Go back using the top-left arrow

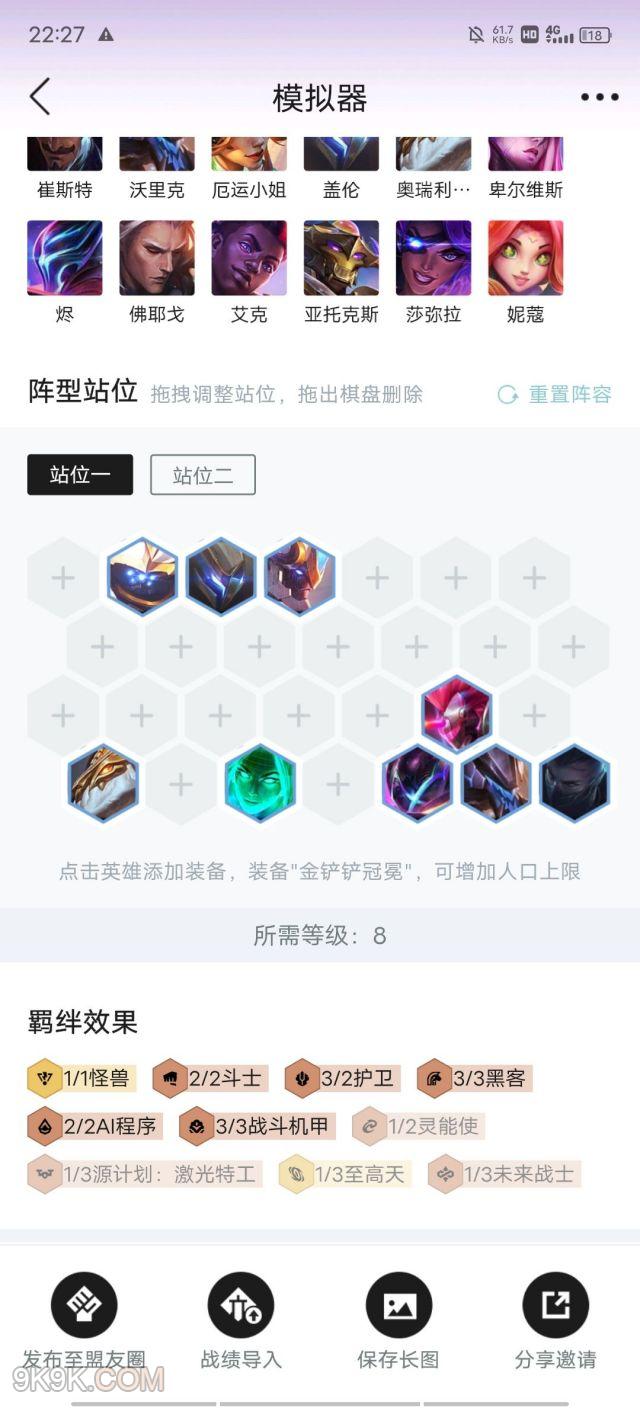pos(40,97)
